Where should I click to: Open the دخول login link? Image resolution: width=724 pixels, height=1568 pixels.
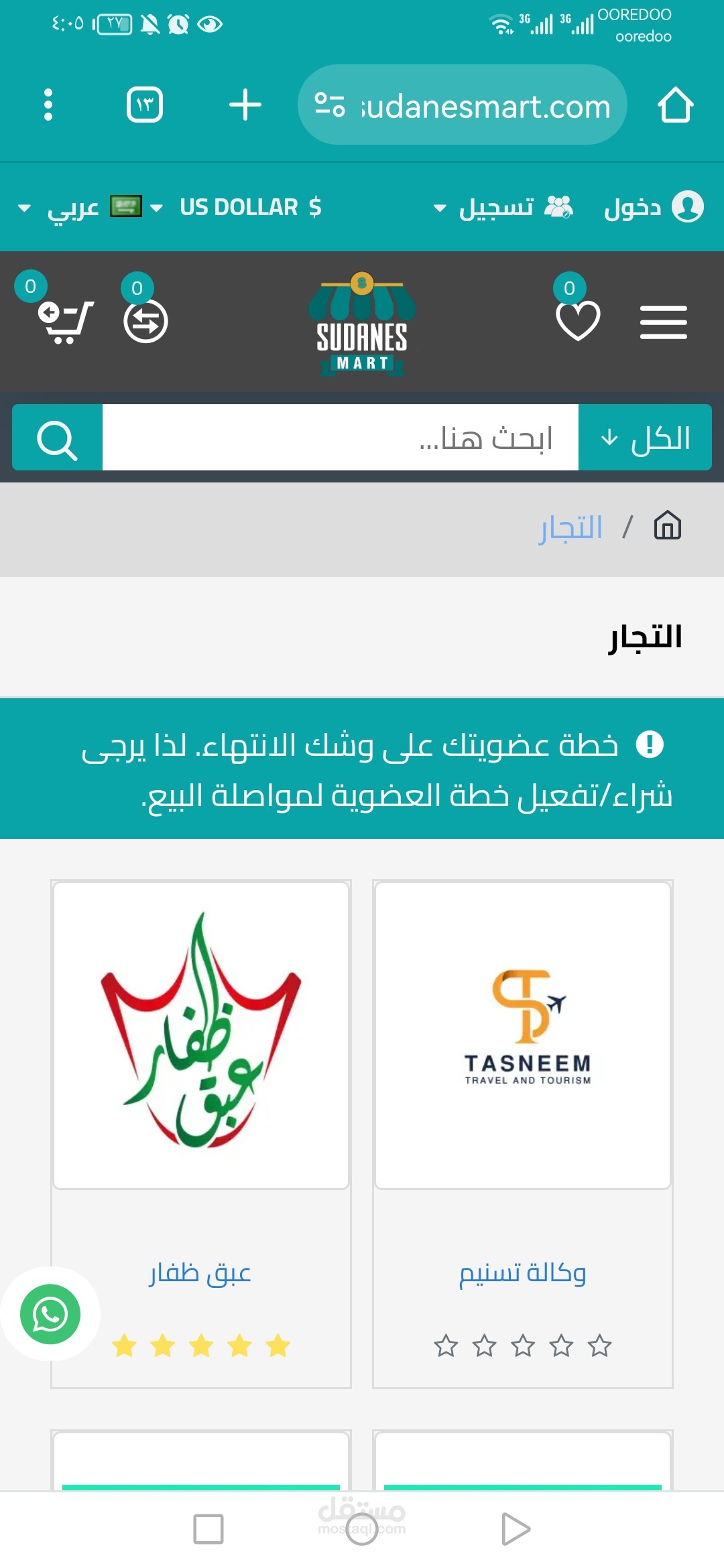(x=654, y=208)
